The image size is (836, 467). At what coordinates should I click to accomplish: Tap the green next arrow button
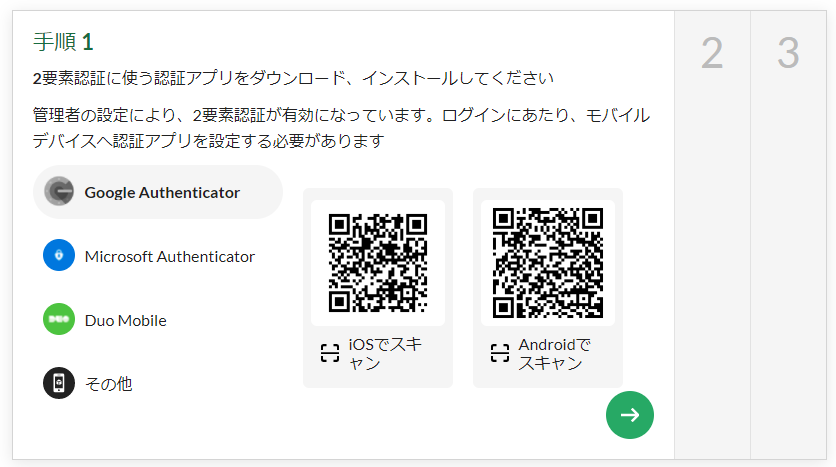click(629, 414)
